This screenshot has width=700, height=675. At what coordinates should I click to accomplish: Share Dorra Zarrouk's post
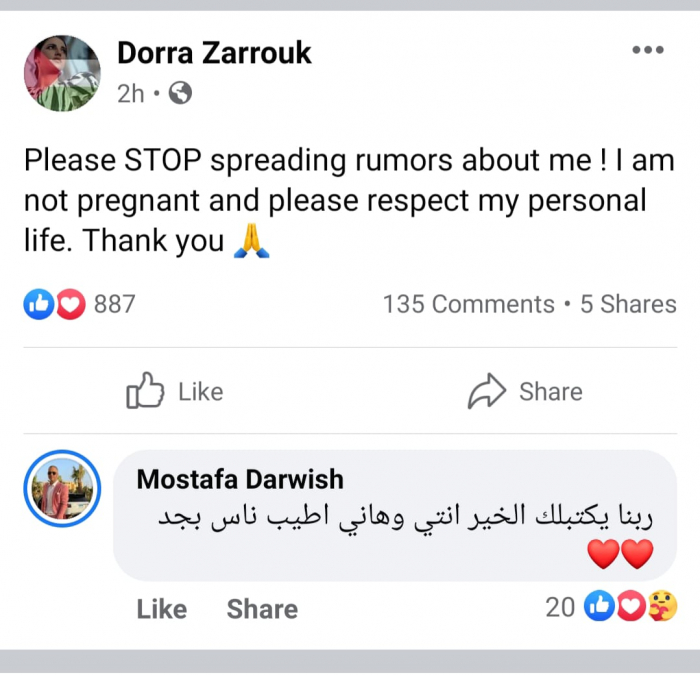(x=525, y=392)
